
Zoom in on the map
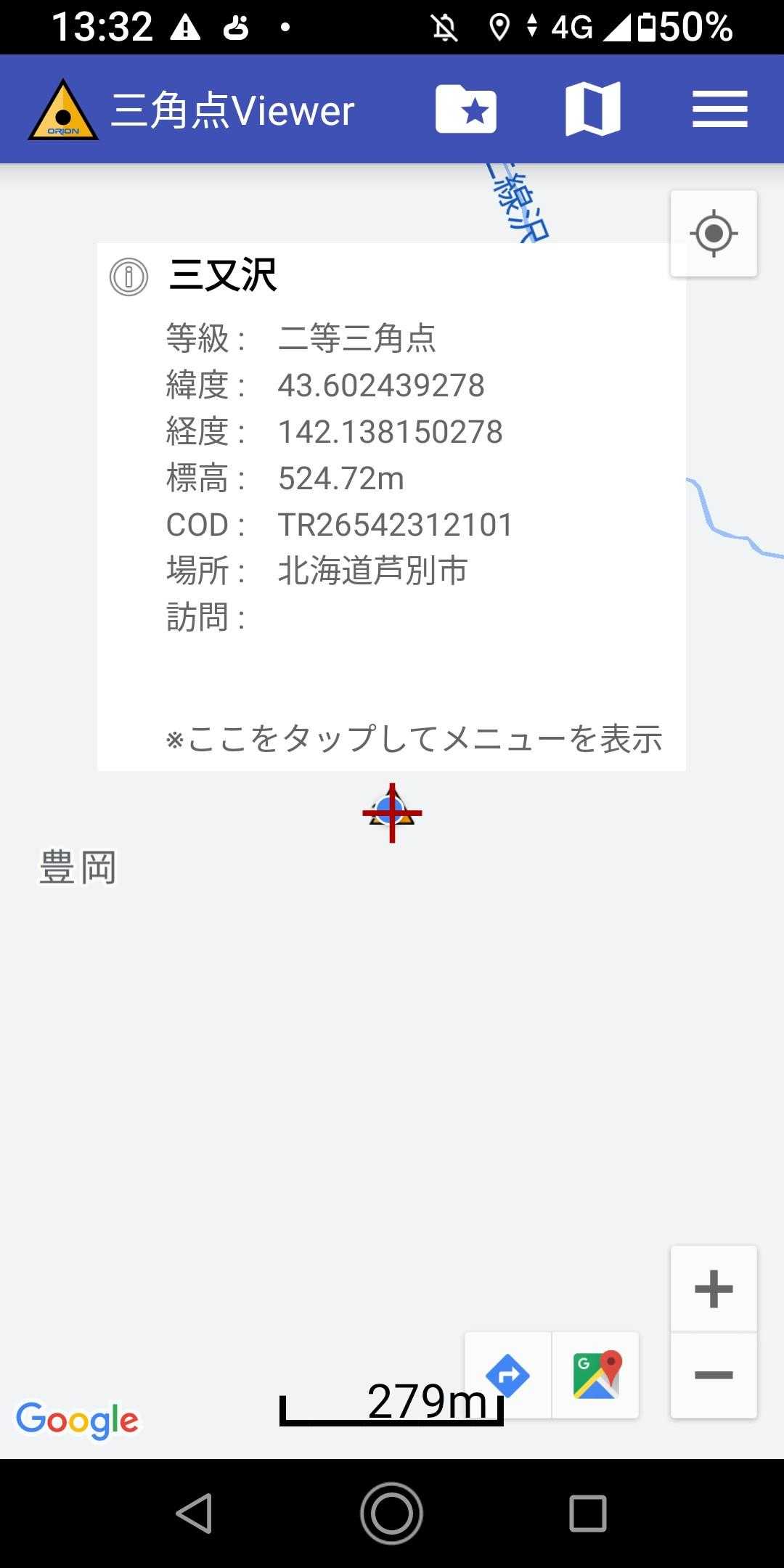pyautogui.click(x=714, y=1289)
